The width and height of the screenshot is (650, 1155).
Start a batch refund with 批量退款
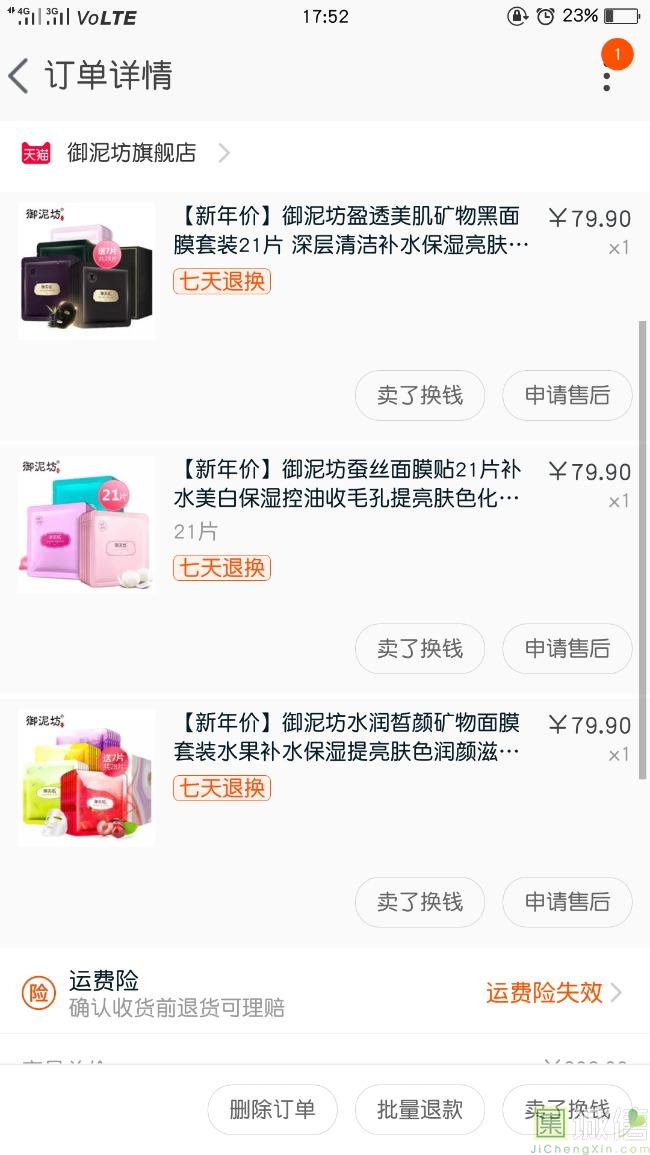tap(420, 1109)
